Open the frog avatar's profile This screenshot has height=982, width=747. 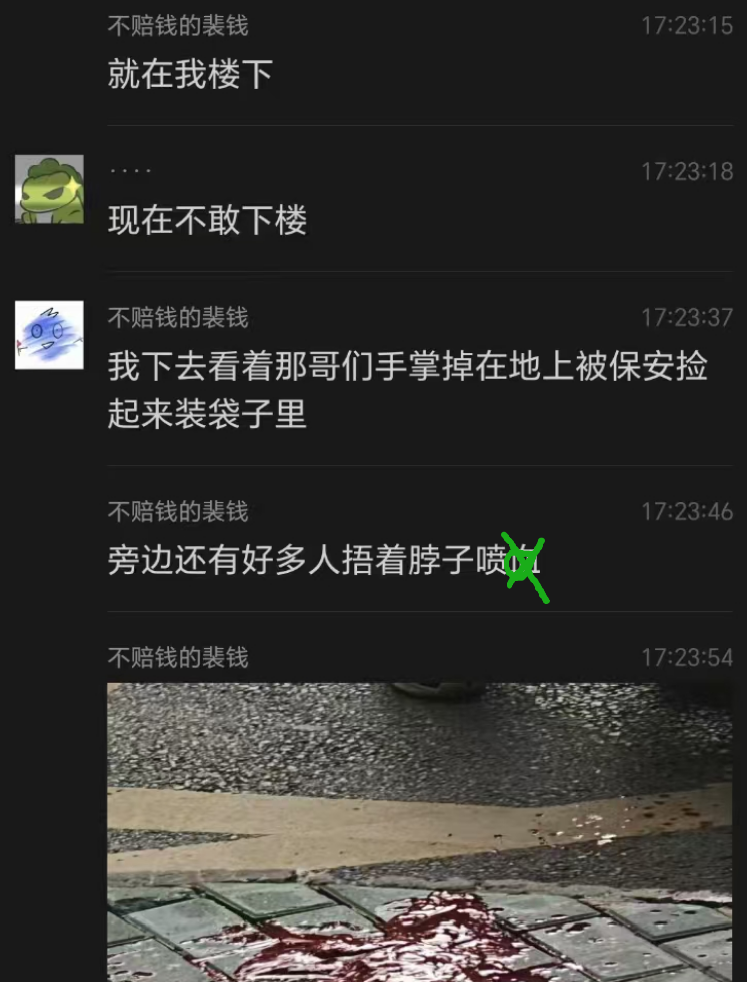tap(49, 189)
